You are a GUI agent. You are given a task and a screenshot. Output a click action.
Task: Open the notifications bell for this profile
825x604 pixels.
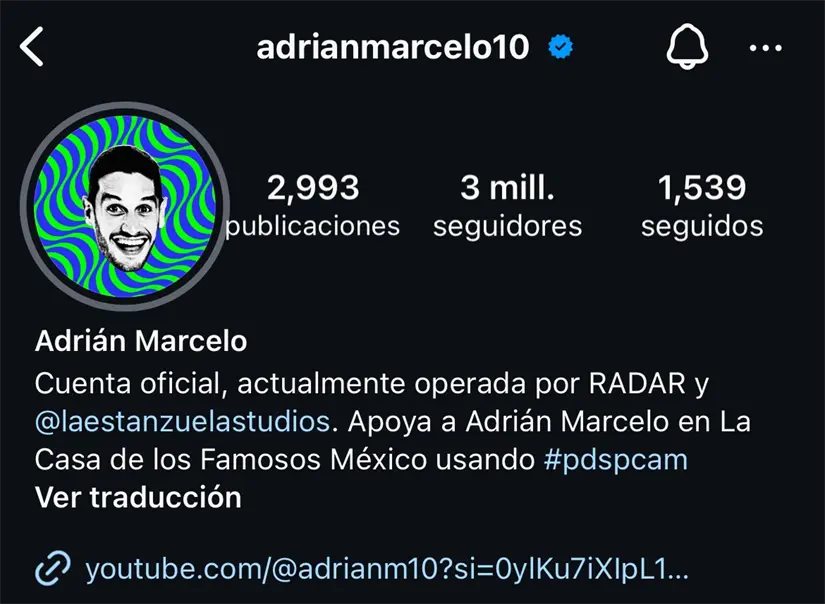(686, 46)
